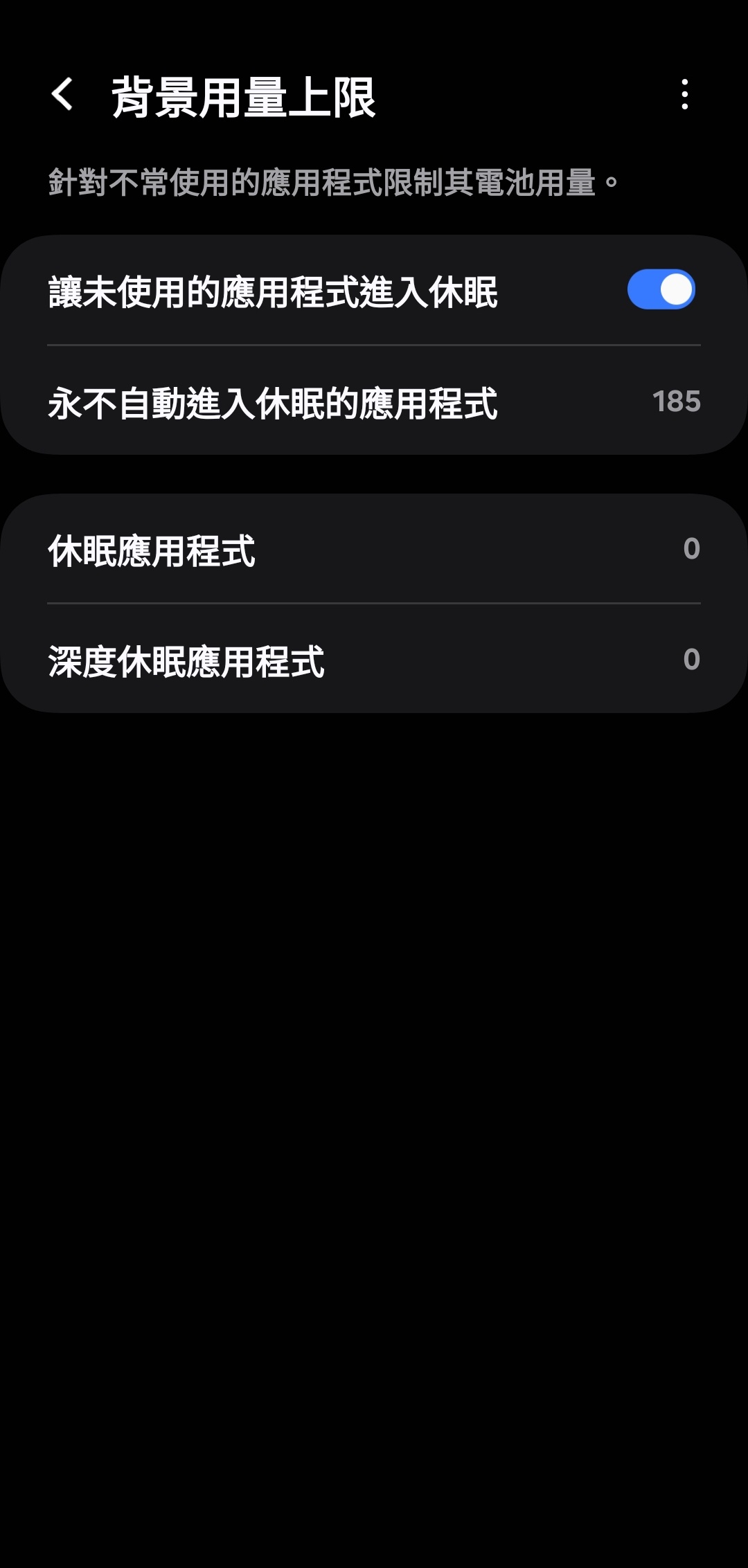Disable 讓未使用的應用程式進入休眠 switch
Viewport: 748px width, 1568px height.
[x=660, y=290]
